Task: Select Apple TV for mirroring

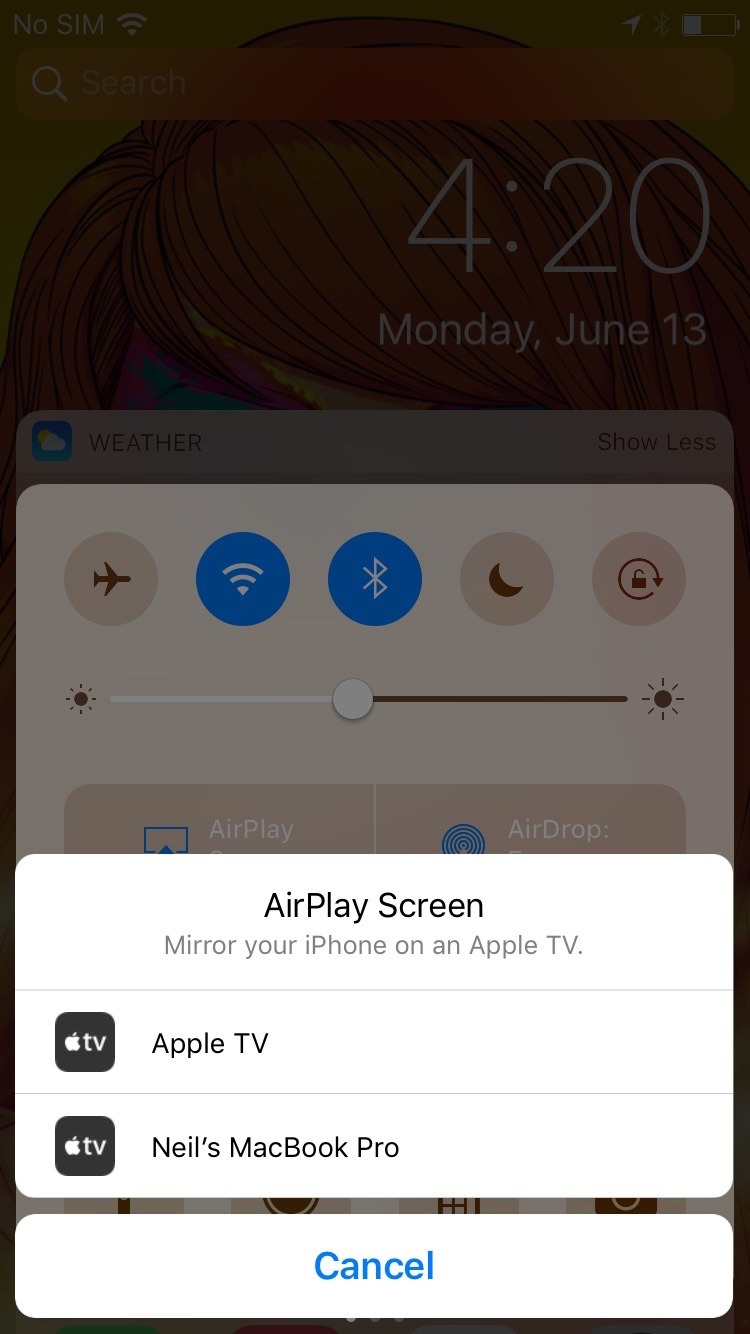Action: (x=374, y=1043)
